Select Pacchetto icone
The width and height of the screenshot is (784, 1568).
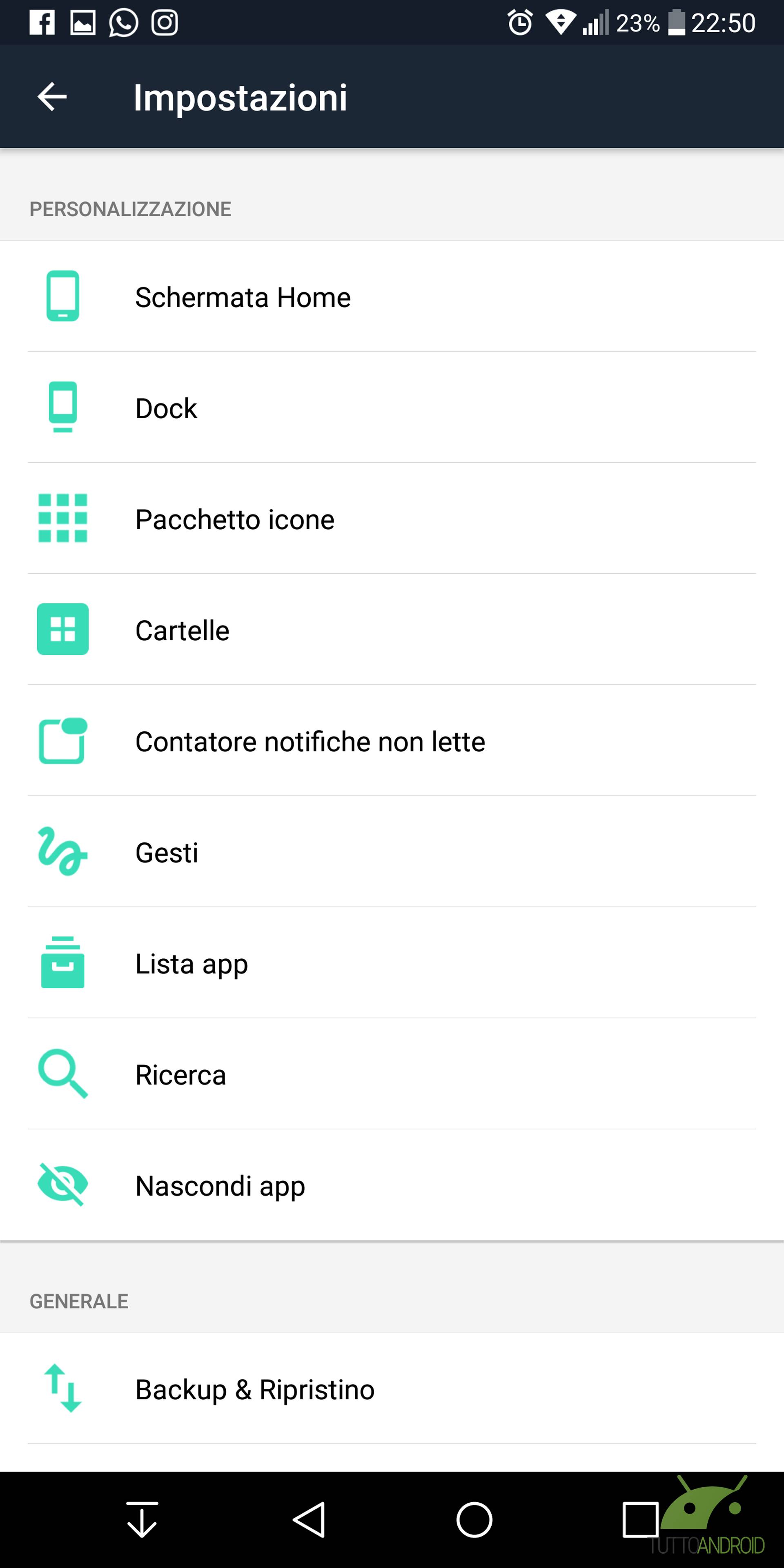click(x=392, y=519)
